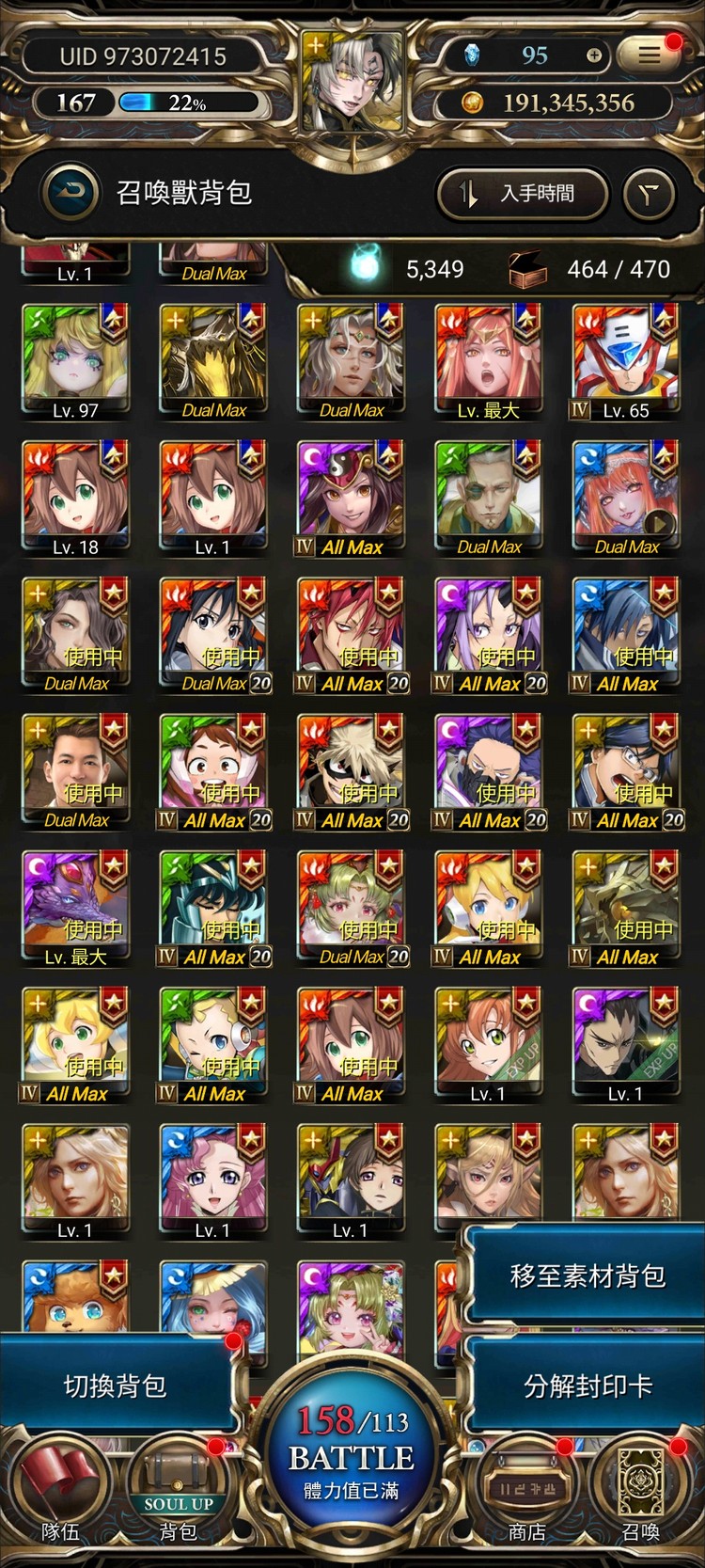The width and height of the screenshot is (705, 1568).
Task: Tap 切換背包 button
Action: tap(115, 1386)
